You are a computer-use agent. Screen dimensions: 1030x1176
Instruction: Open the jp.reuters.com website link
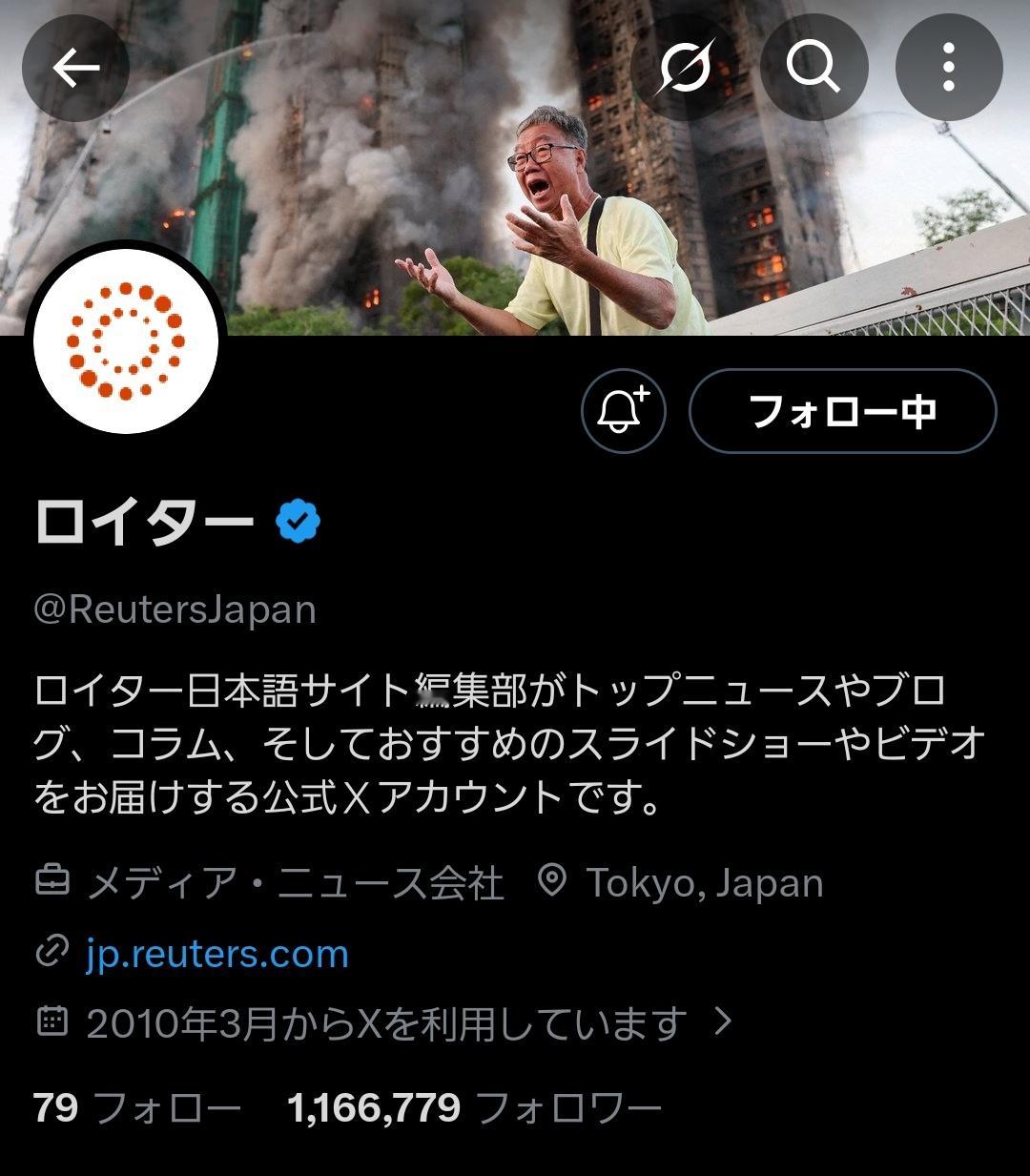coord(216,954)
